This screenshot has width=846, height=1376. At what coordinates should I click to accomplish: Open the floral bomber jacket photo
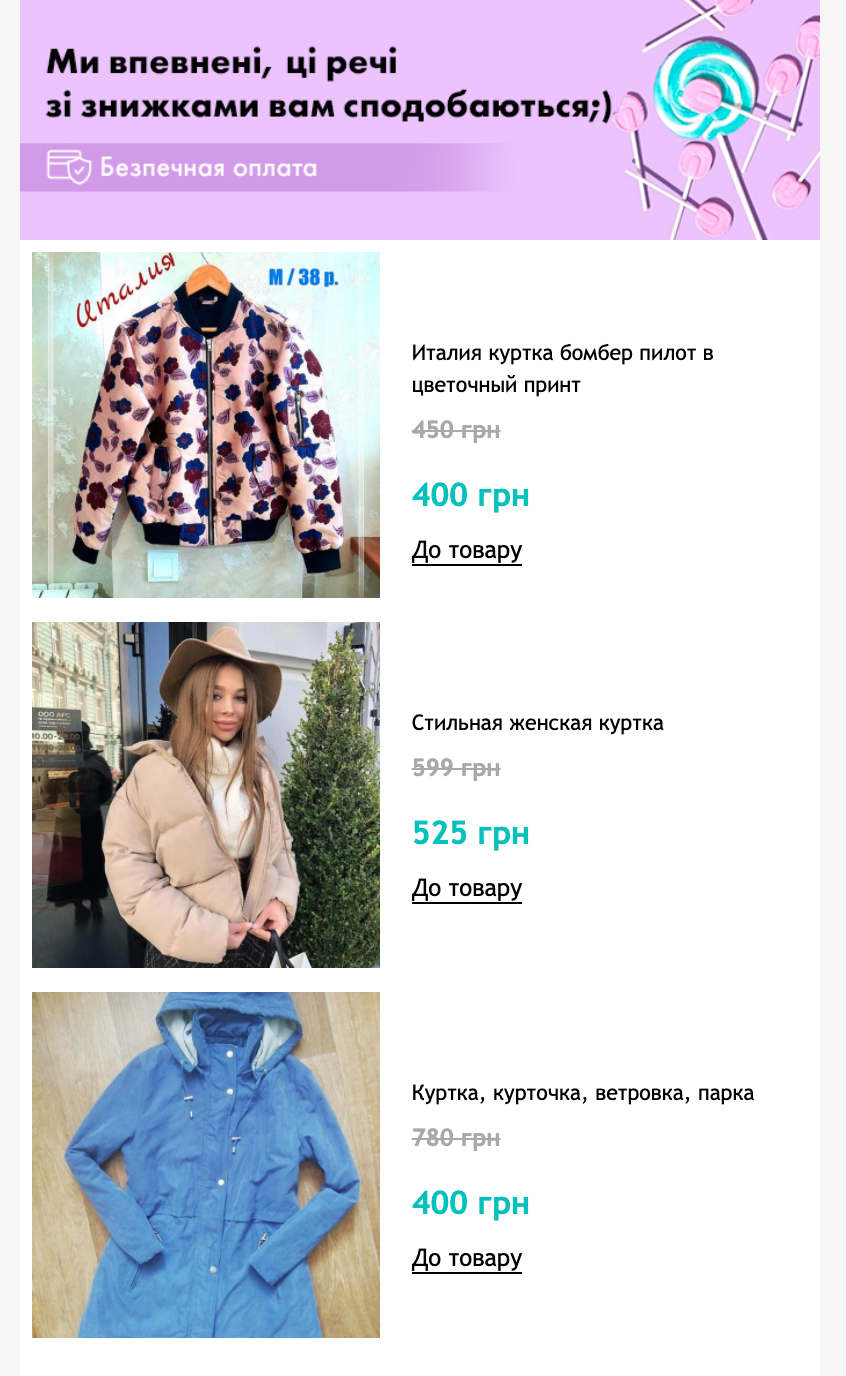pyautogui.click(x=206, y=425)
